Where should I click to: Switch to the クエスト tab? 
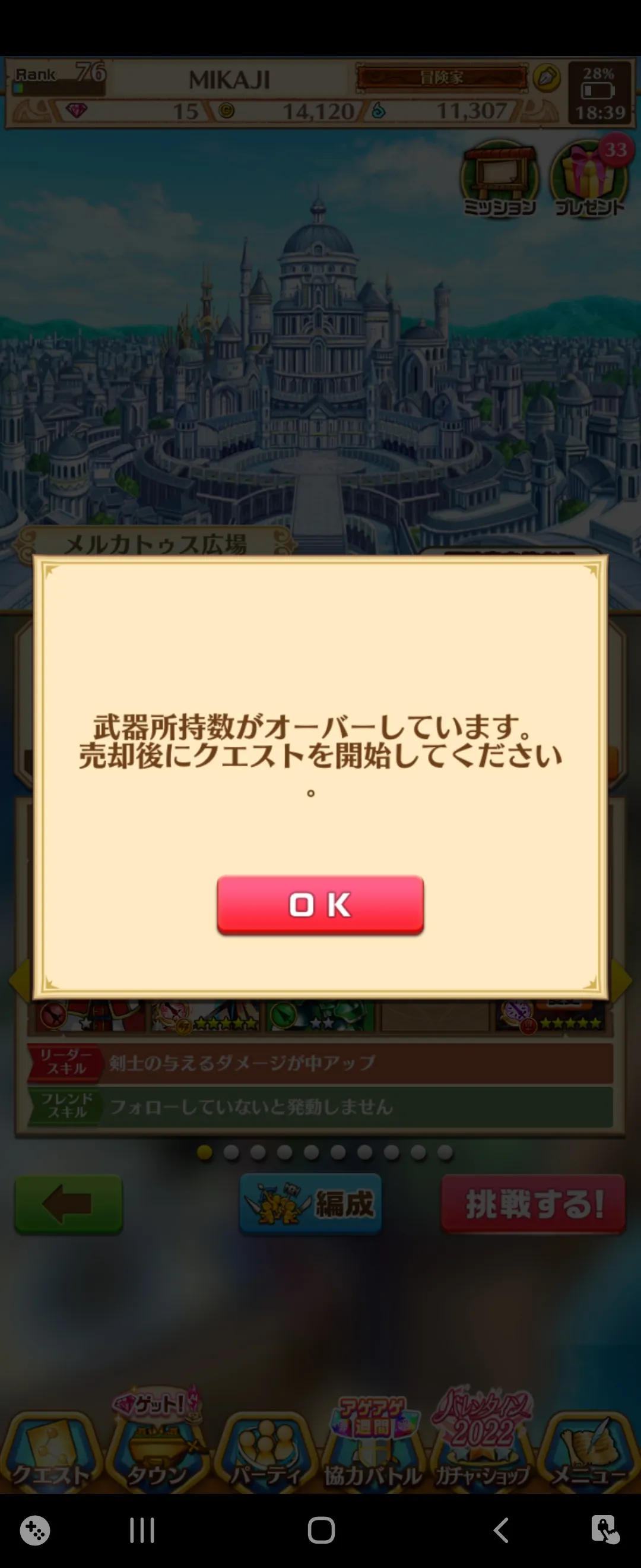coord(50,1453)
